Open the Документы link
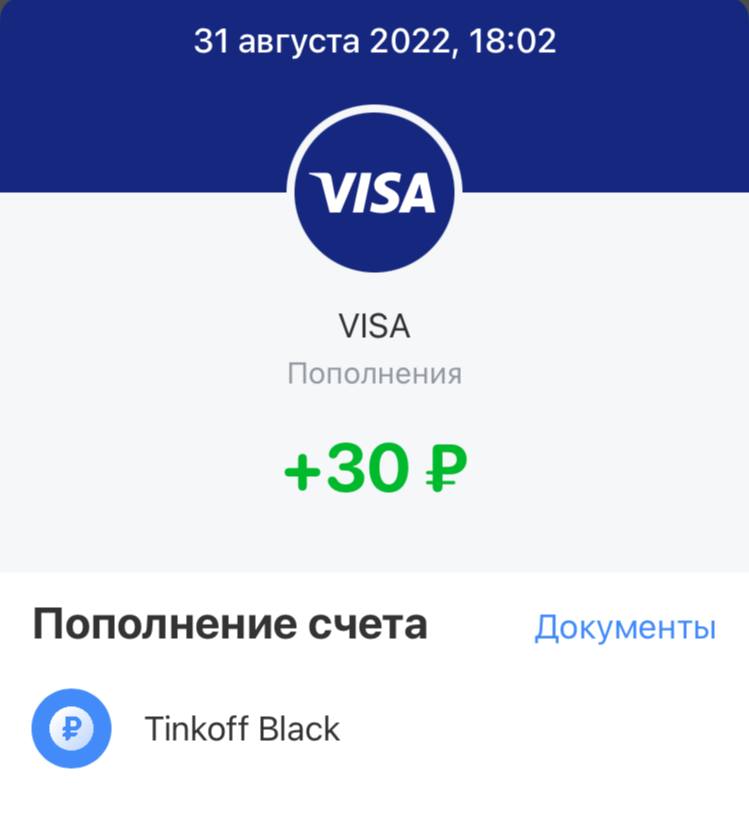 [625, 628]
